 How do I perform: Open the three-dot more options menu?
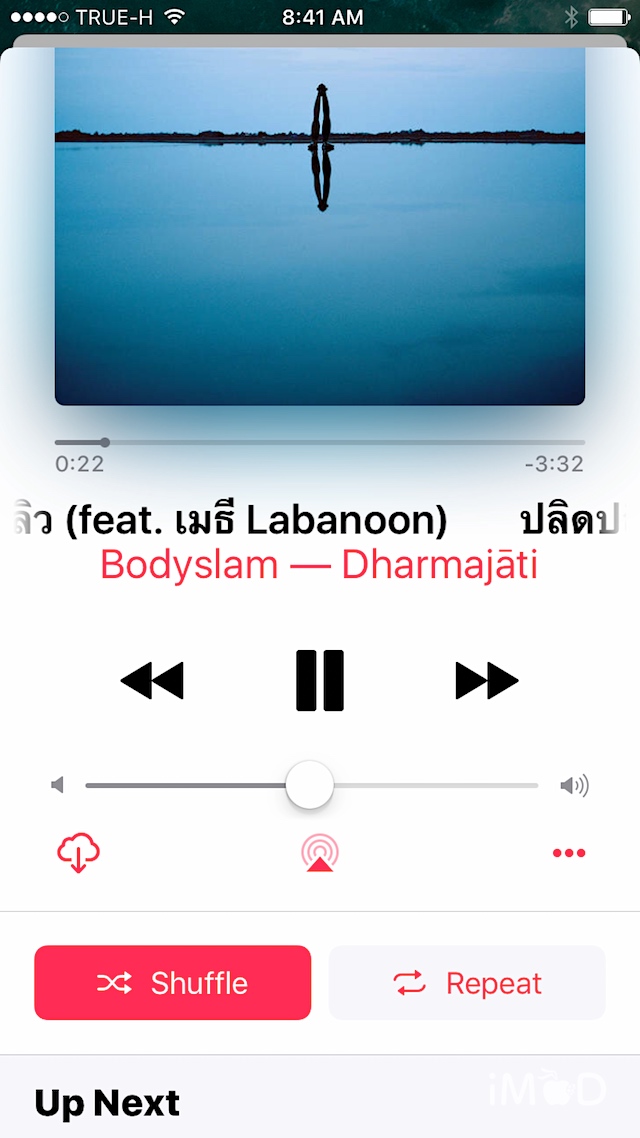coord(569,853)
